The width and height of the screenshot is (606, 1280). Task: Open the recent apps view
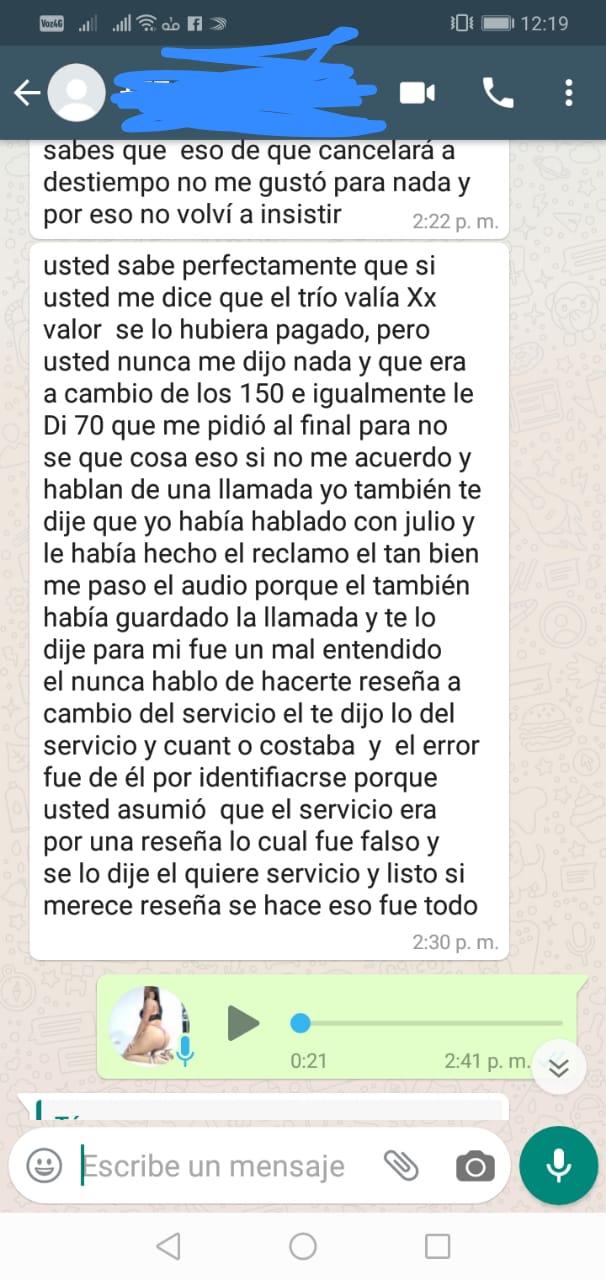437,1246
